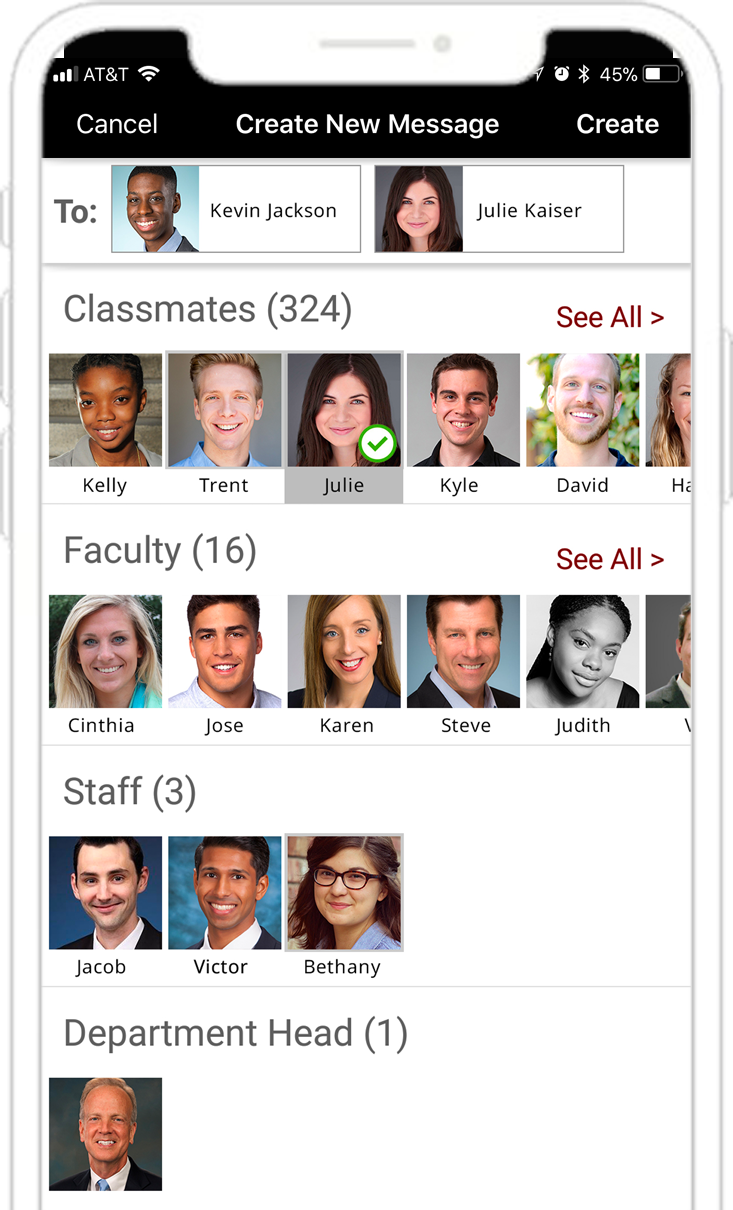Viewport: 733px width, 1210px height.
Task: See all Classmates
Action: [610, 317]
